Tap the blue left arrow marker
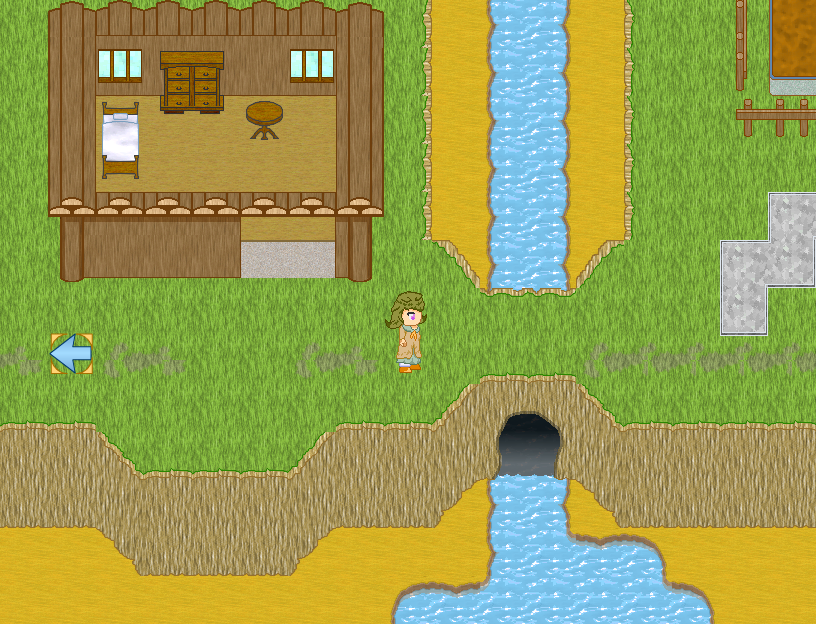Image resolution: width=816 pixels, height=624 pixels. point(71,353)
